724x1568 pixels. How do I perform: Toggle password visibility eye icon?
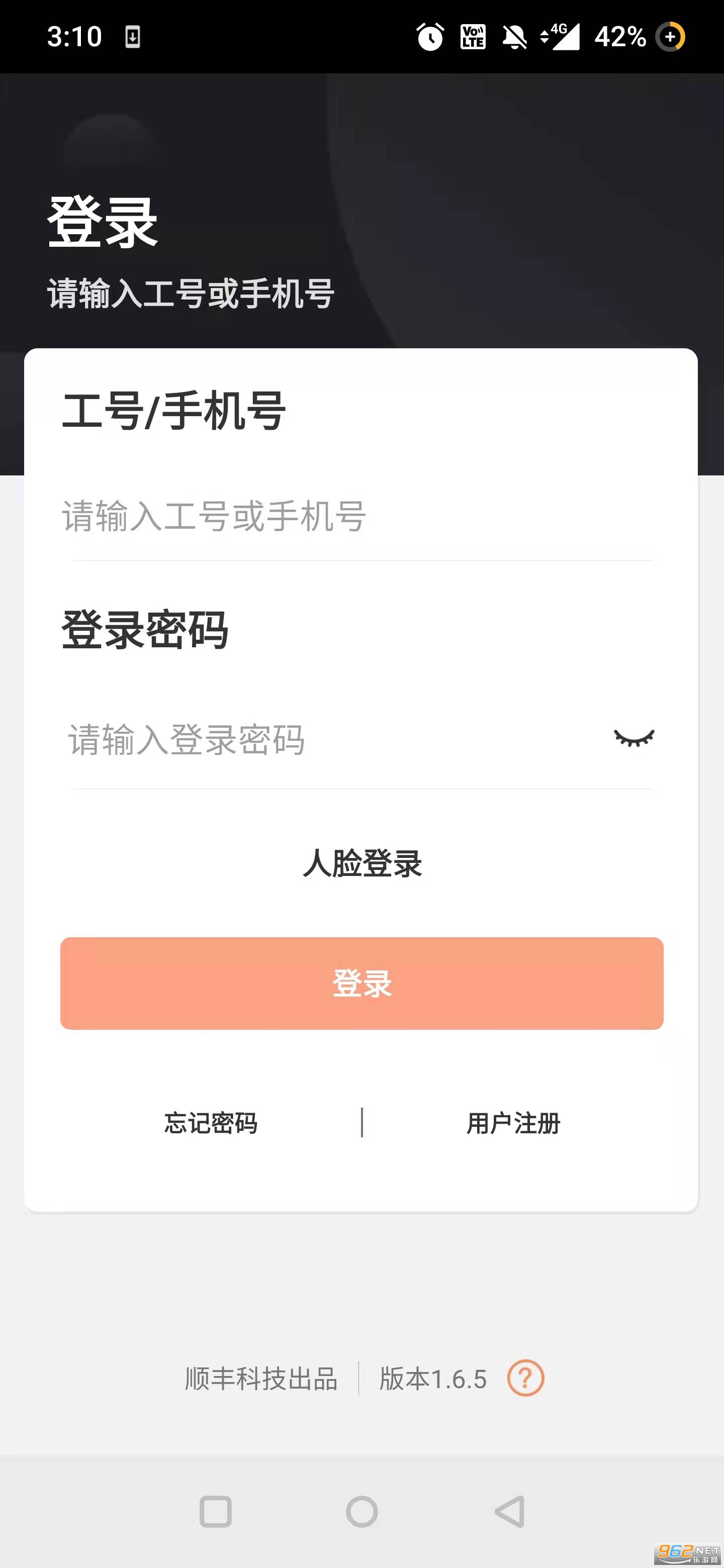(x=634, y=738)
